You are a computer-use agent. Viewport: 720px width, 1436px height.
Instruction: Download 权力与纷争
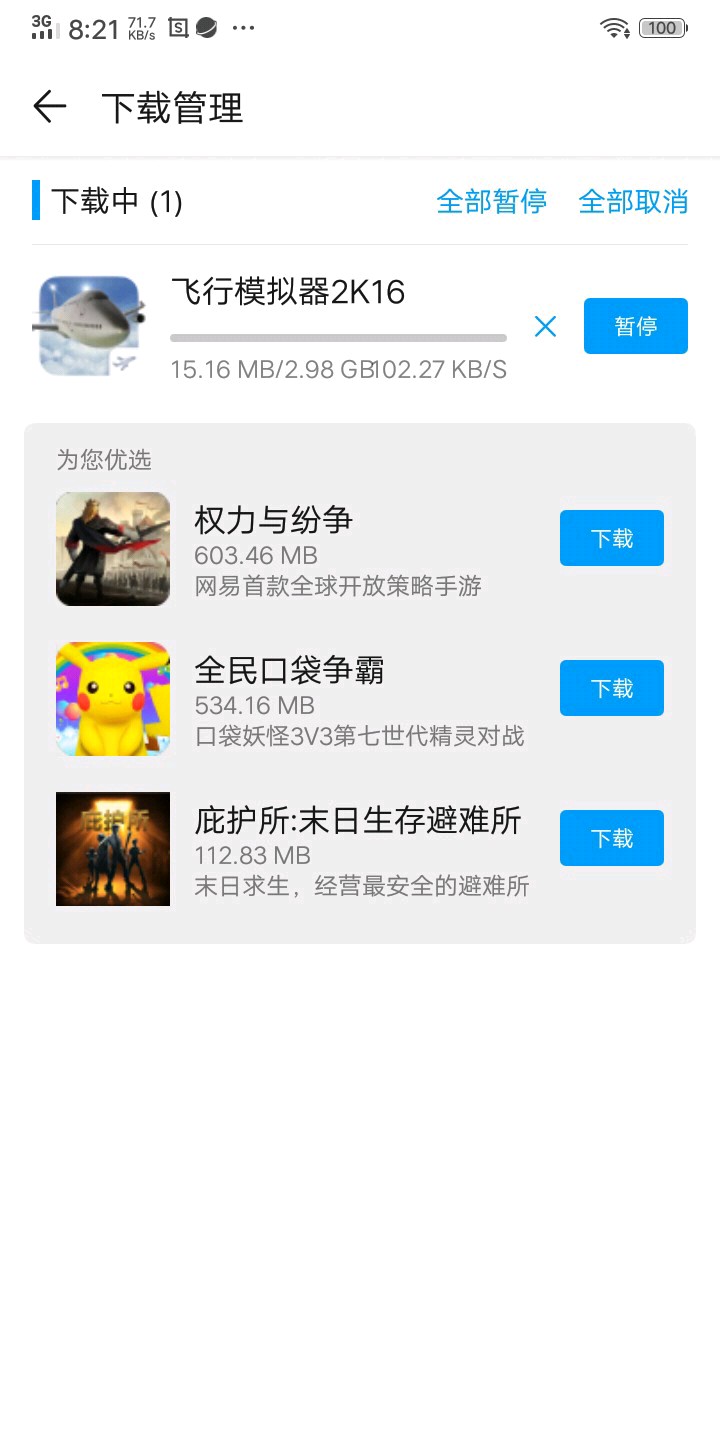coord(611,538)
